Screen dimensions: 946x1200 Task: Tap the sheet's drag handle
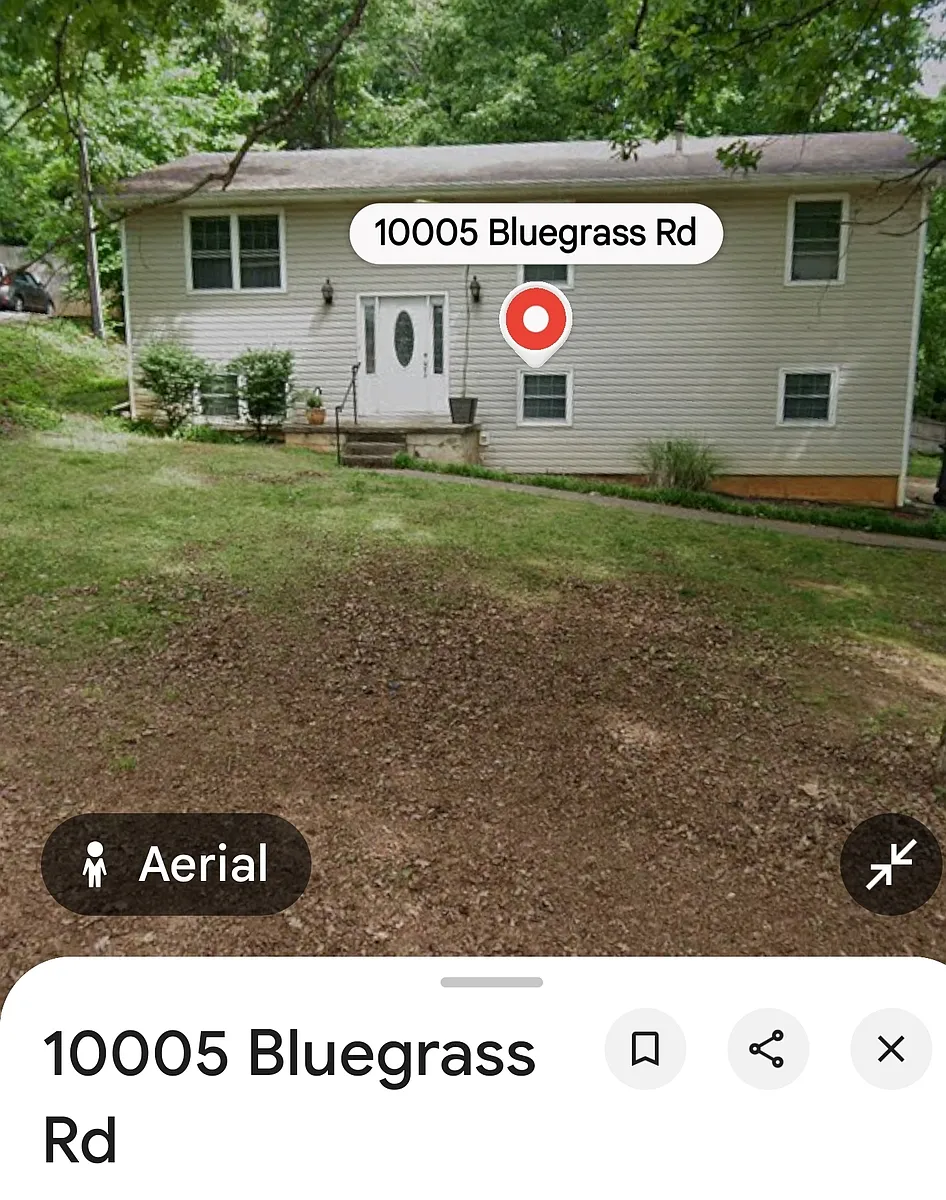tap(492, 982)
